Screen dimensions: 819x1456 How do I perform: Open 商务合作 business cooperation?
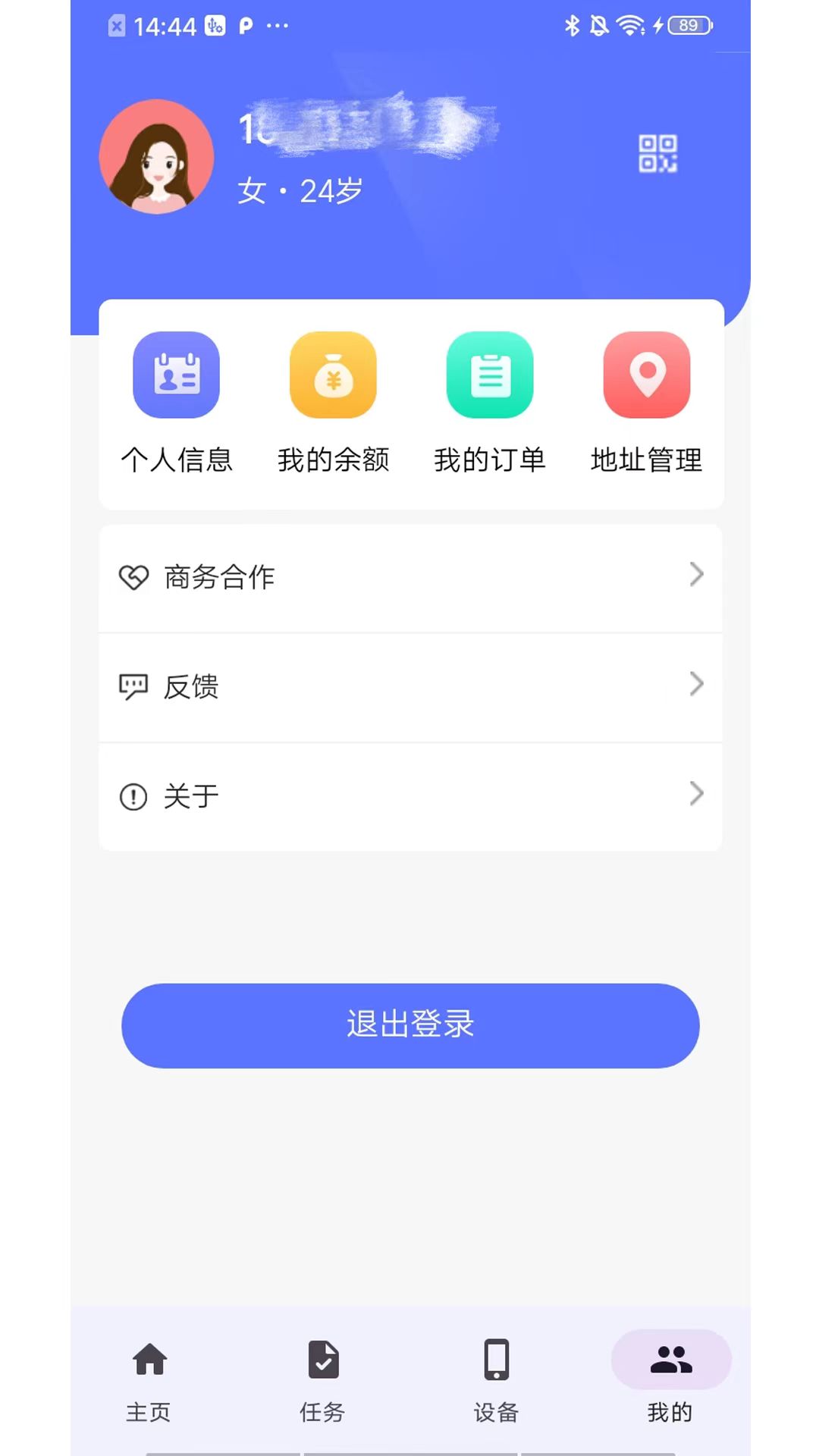218,577
